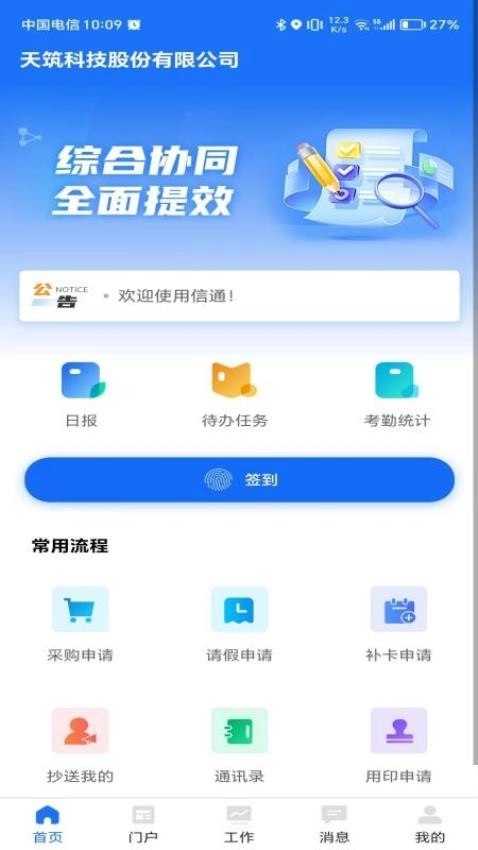Open 待办任务 pending tasks

click(x=234, y=395)
